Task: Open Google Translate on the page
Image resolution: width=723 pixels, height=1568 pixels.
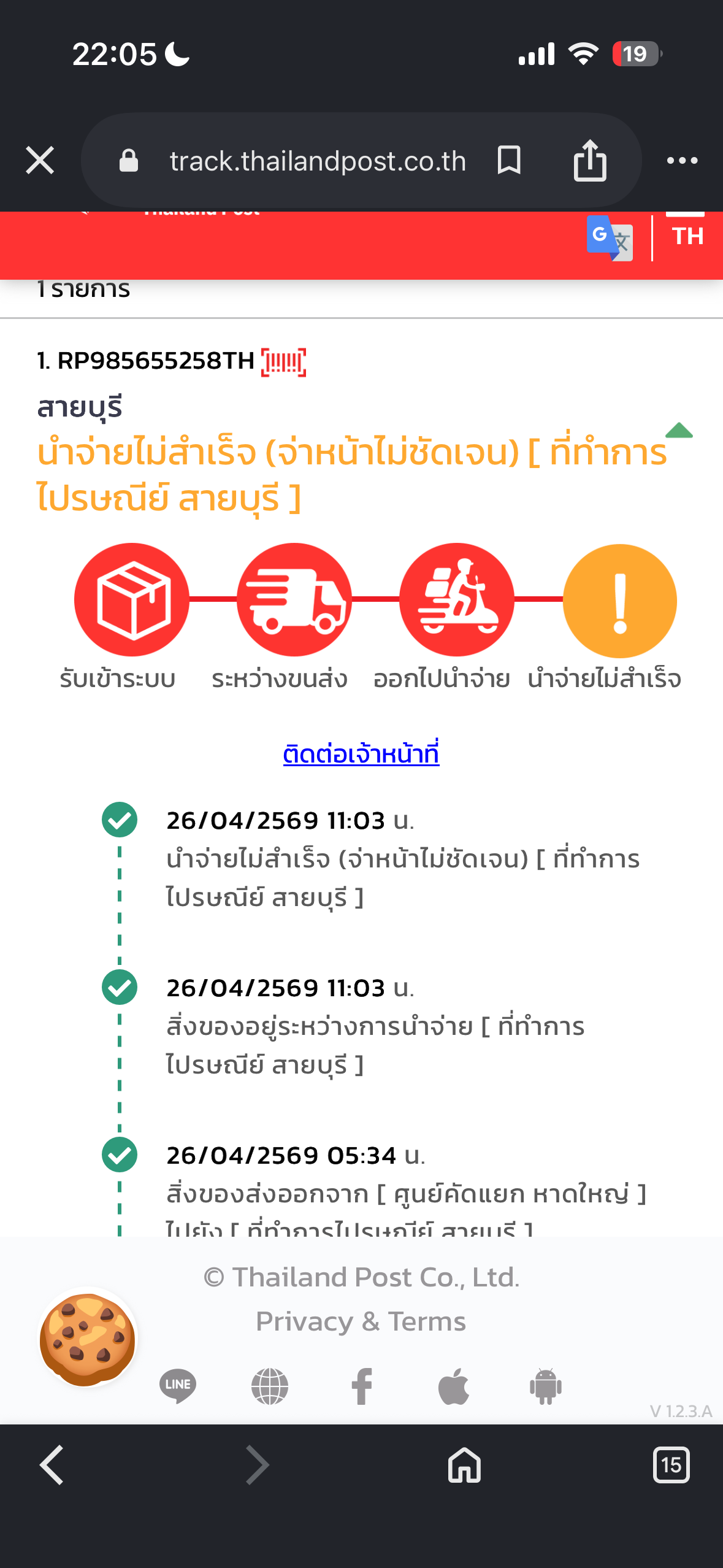Action: click(610, 238)
